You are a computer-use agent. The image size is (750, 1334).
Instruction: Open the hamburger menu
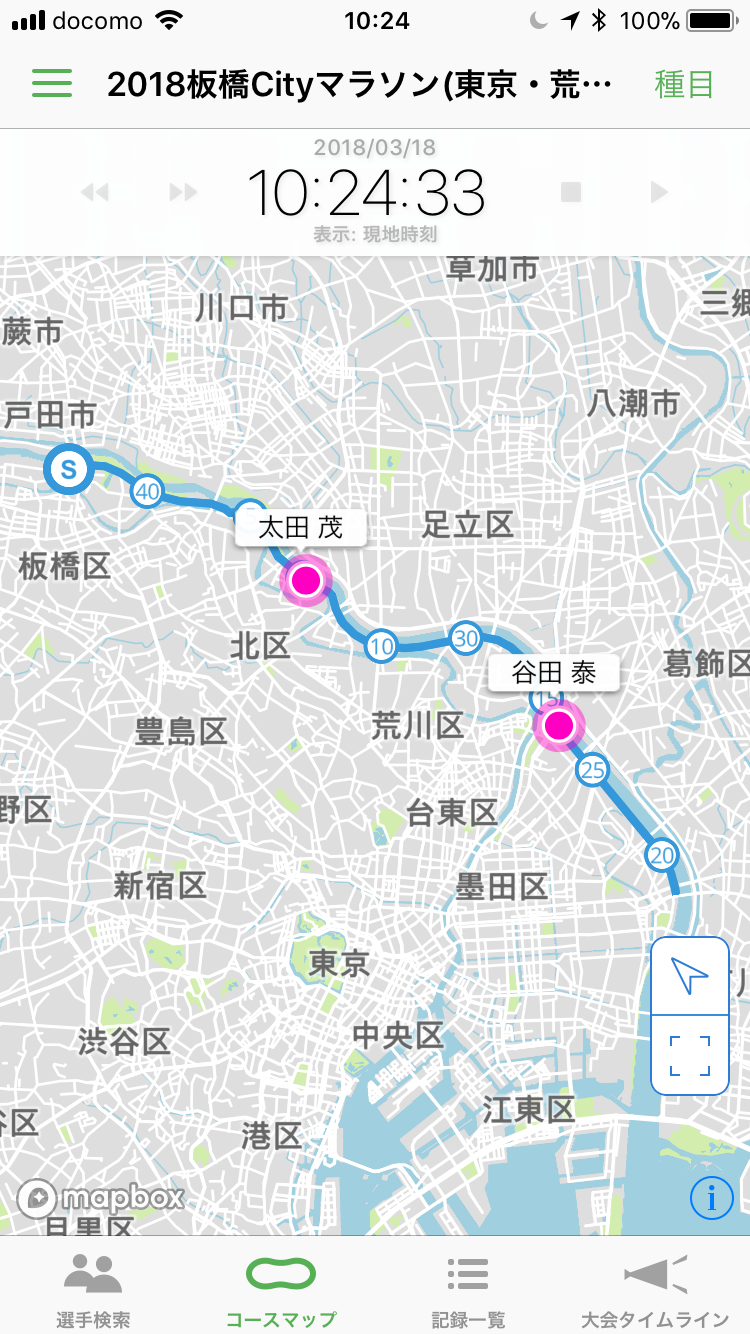[x=52, y=83]
